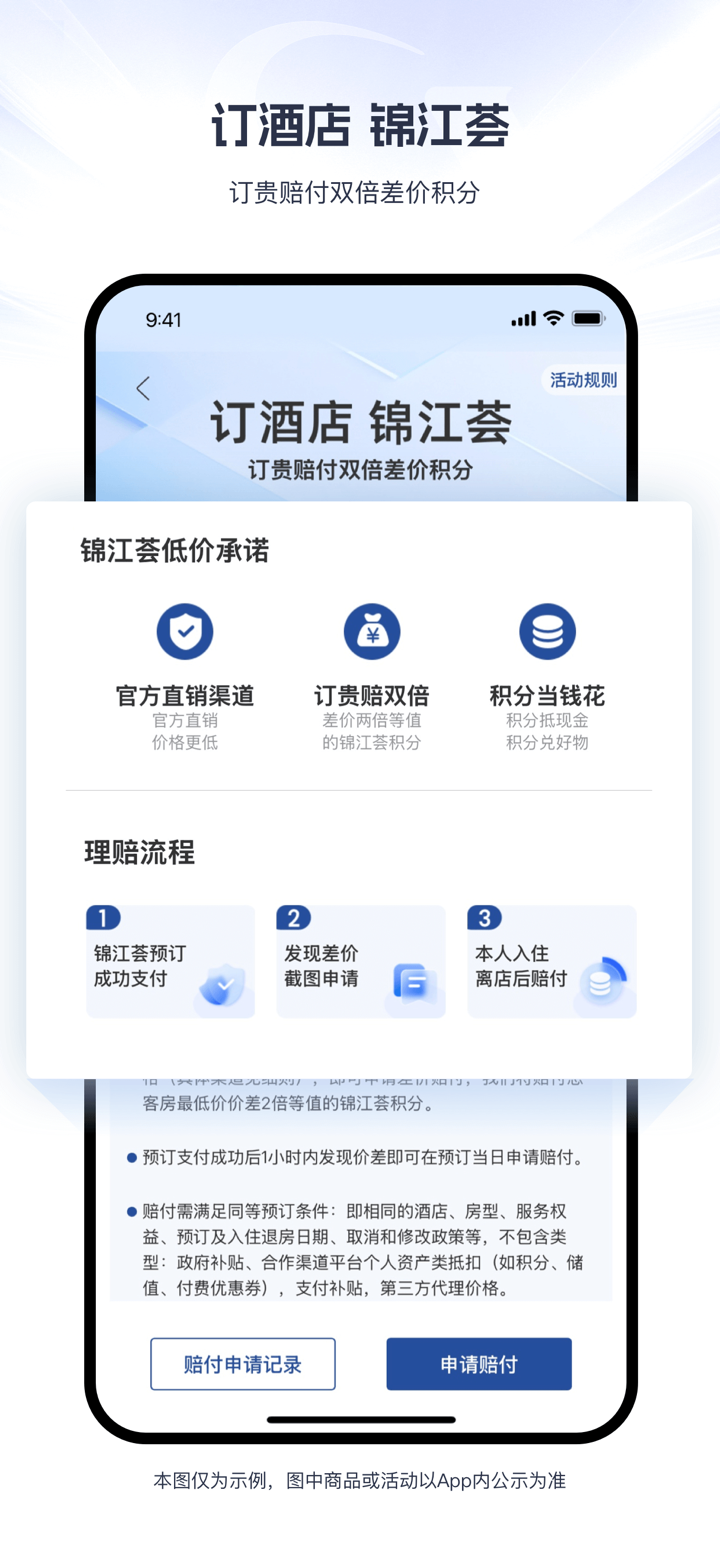Screen dimensions: 720x1558
Task: Select the shield icon for 官方直销渠道
Action: coord(185,631)
